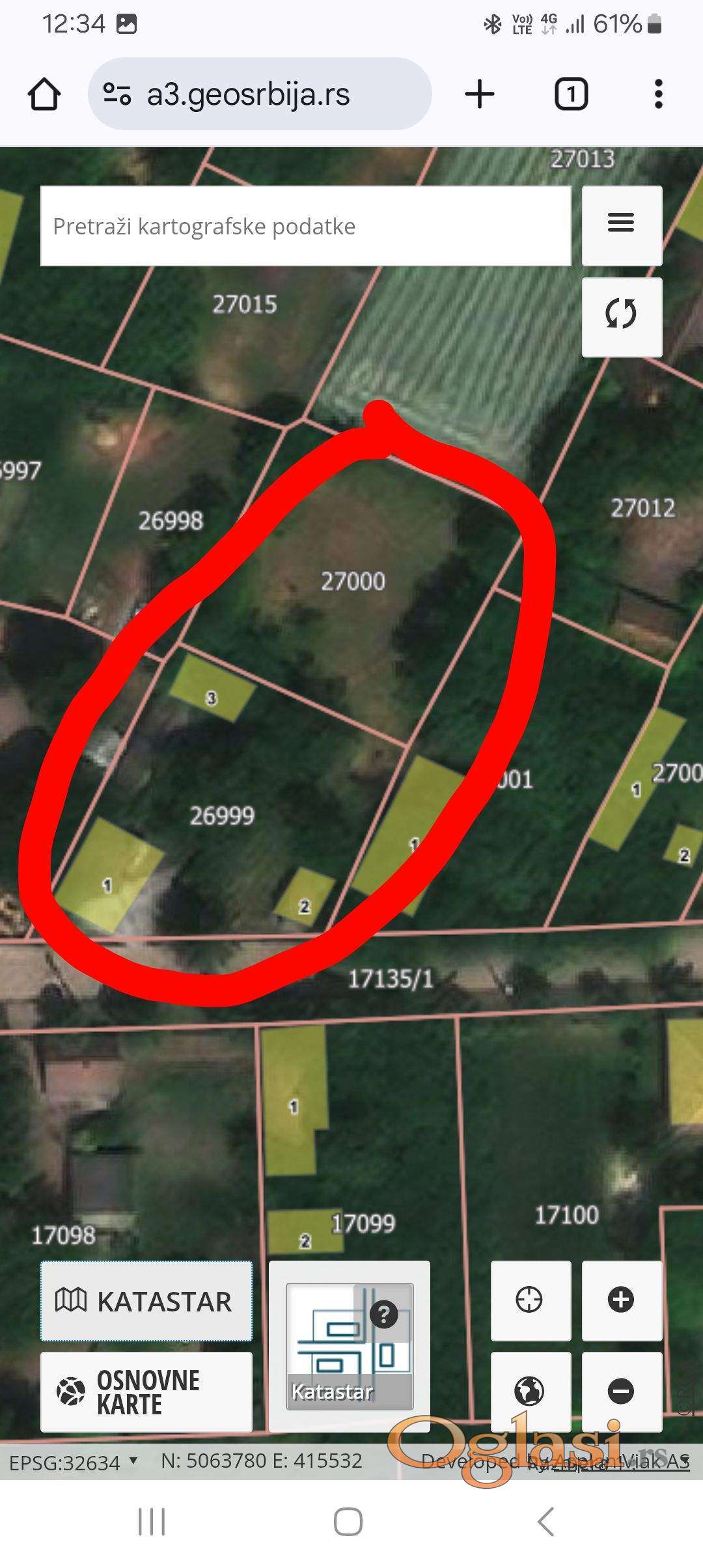Tap the globe full extent button
The height and width of the screenshot is (1568, 703).
[x=529, y=1390]
